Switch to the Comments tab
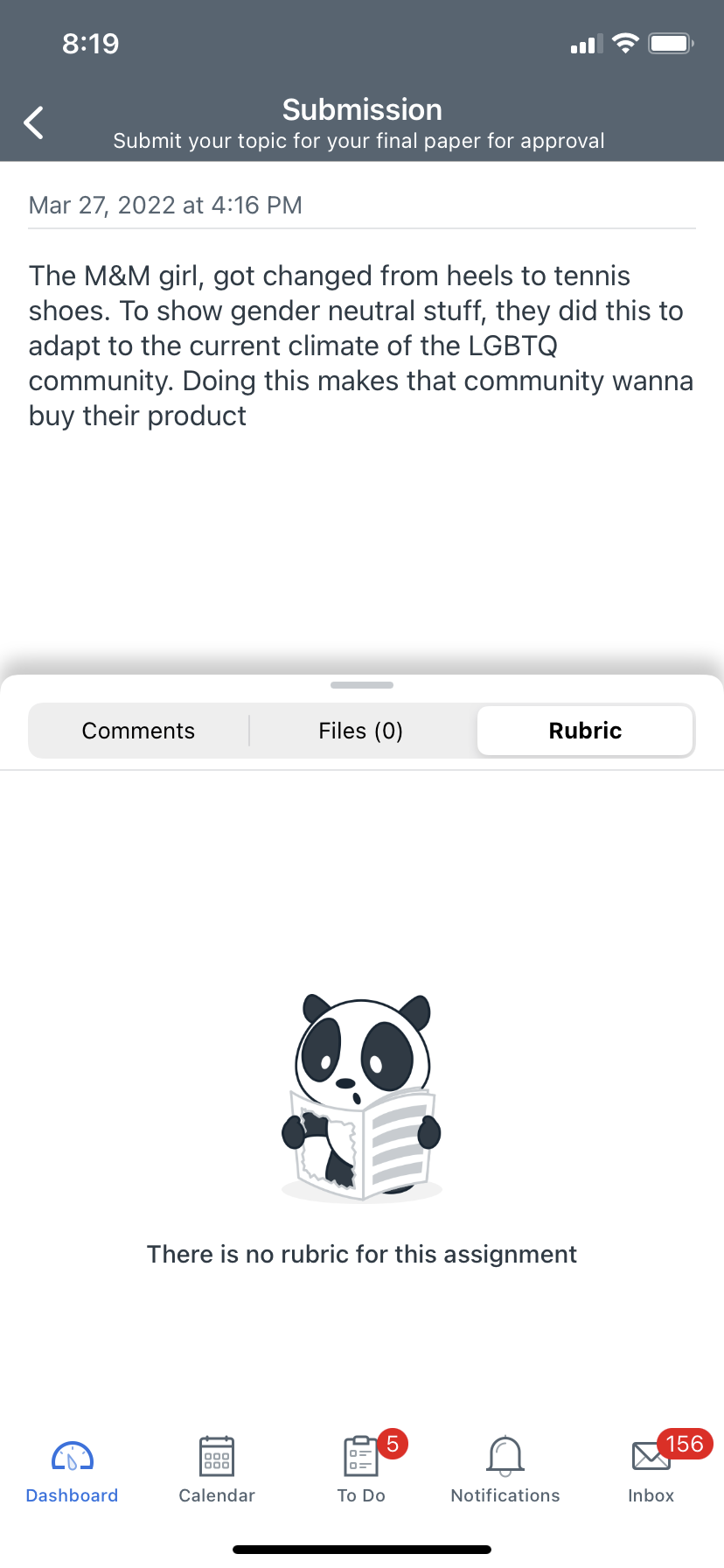The width and height of the screenshot is (724, 1568). [x=138, y=731]
